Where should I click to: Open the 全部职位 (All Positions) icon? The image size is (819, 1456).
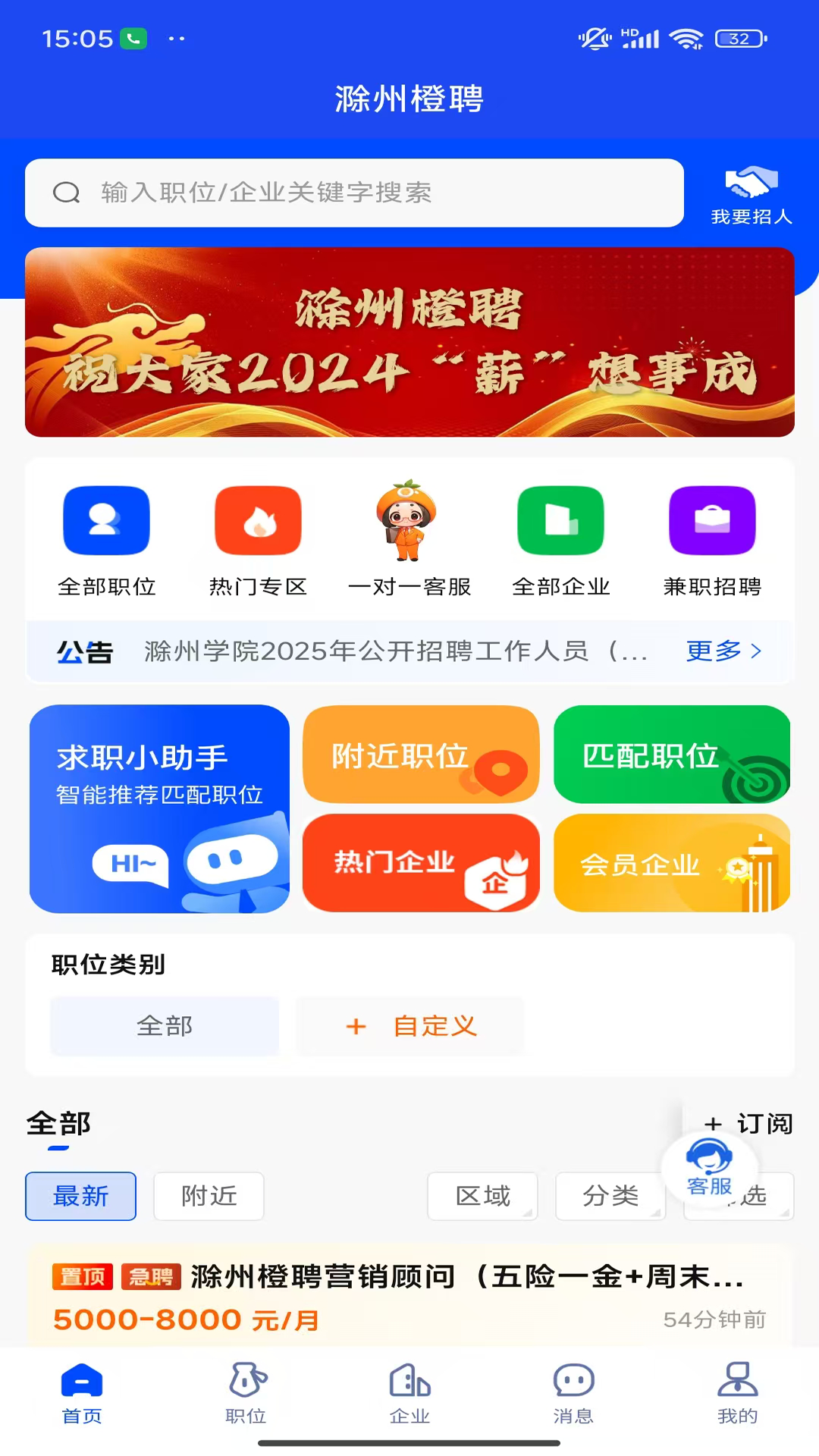[106, 520]
